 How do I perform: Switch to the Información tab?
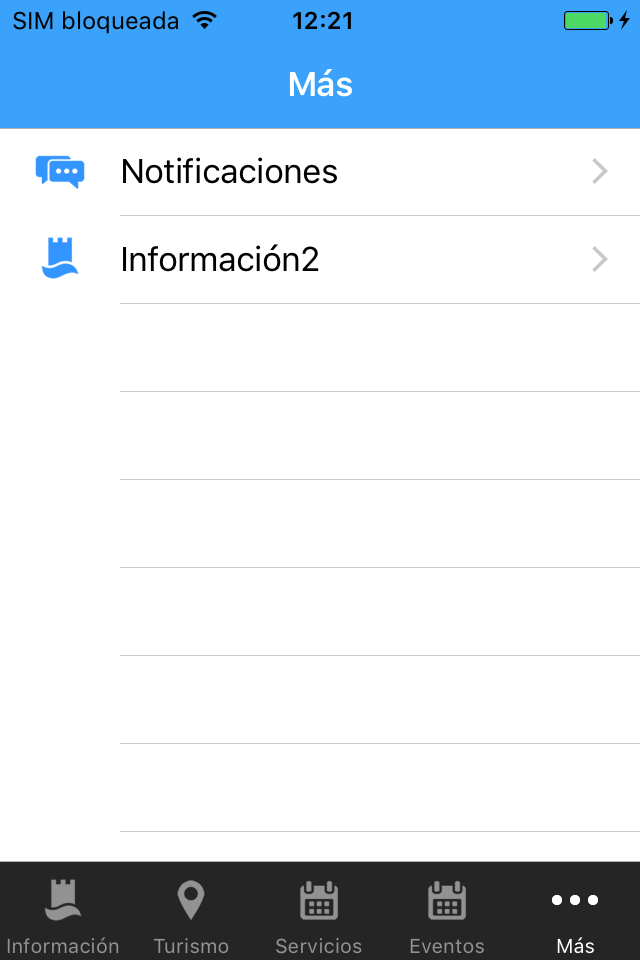coord(63,915)
